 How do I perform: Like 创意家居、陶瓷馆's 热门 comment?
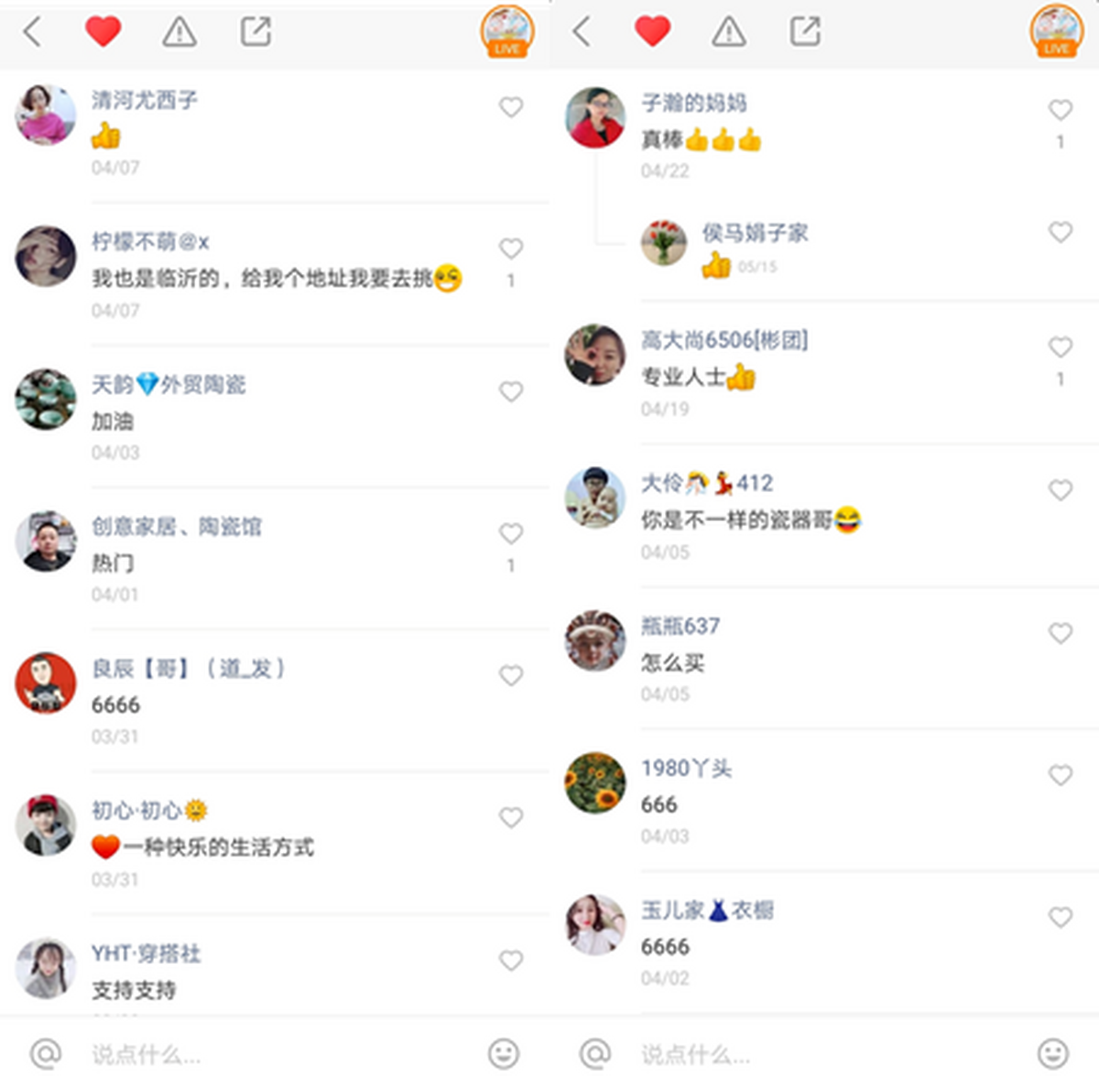click(511, 533)
